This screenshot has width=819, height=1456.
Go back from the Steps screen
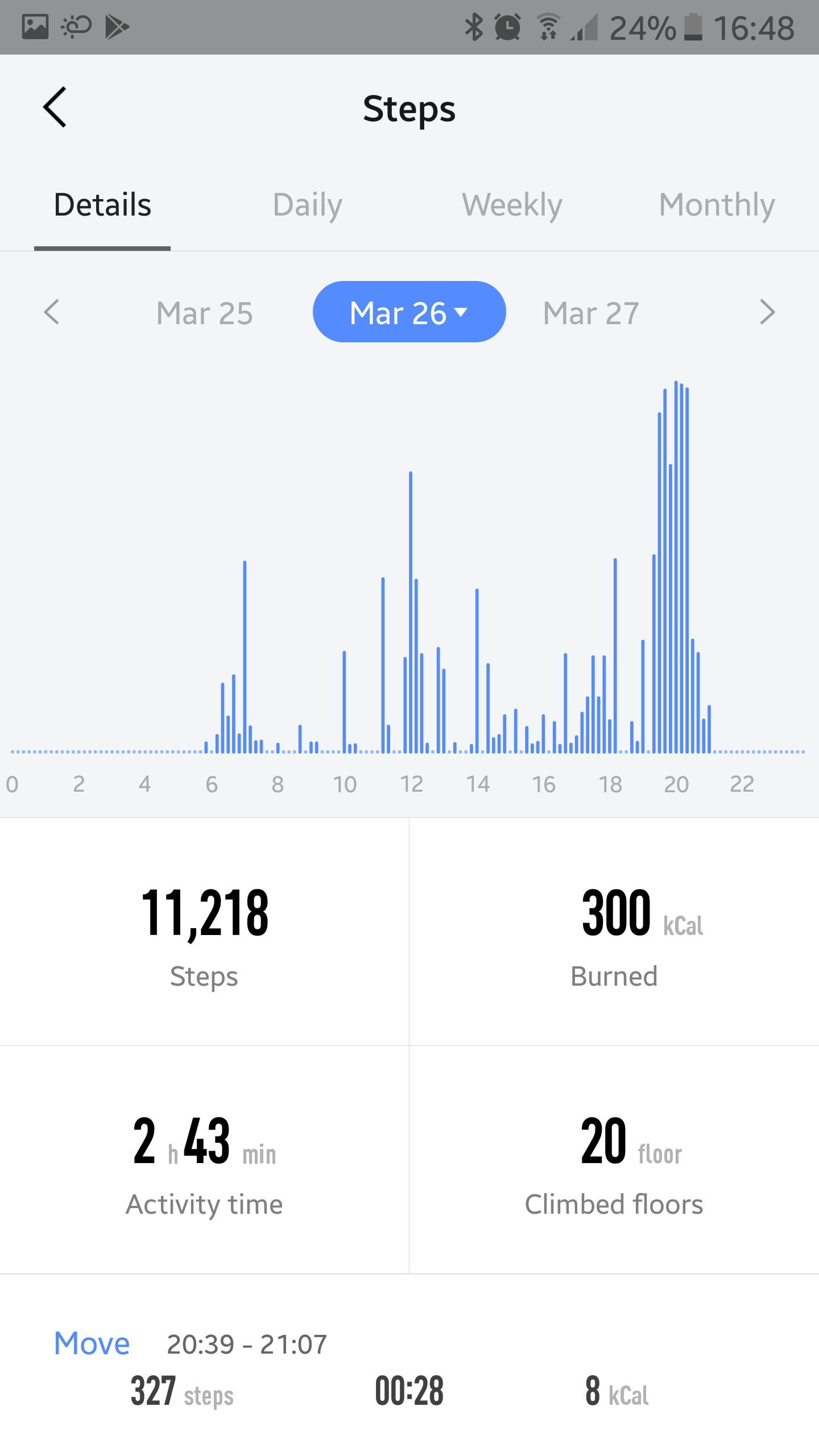tap(55, 107)
